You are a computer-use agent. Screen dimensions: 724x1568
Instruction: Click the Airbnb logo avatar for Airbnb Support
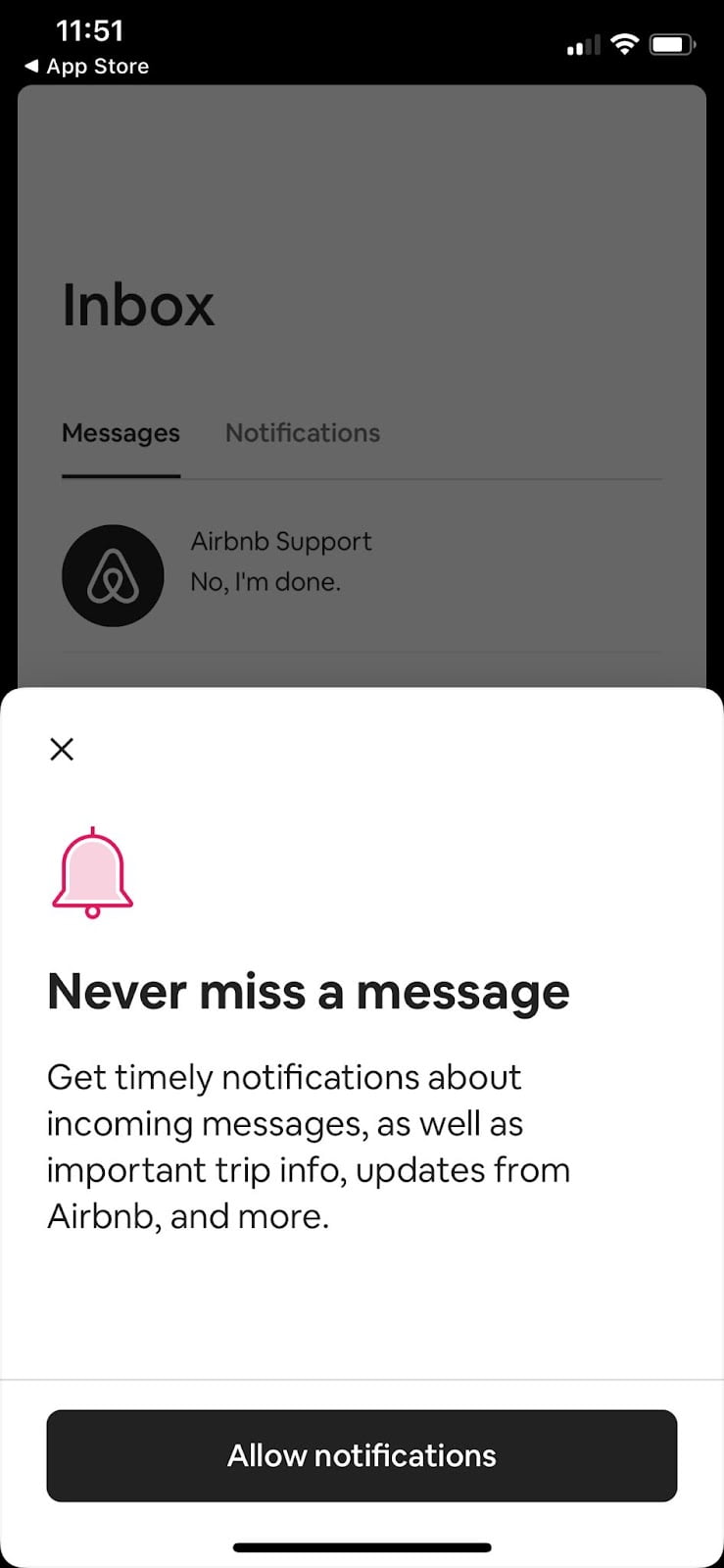point(113,575)
